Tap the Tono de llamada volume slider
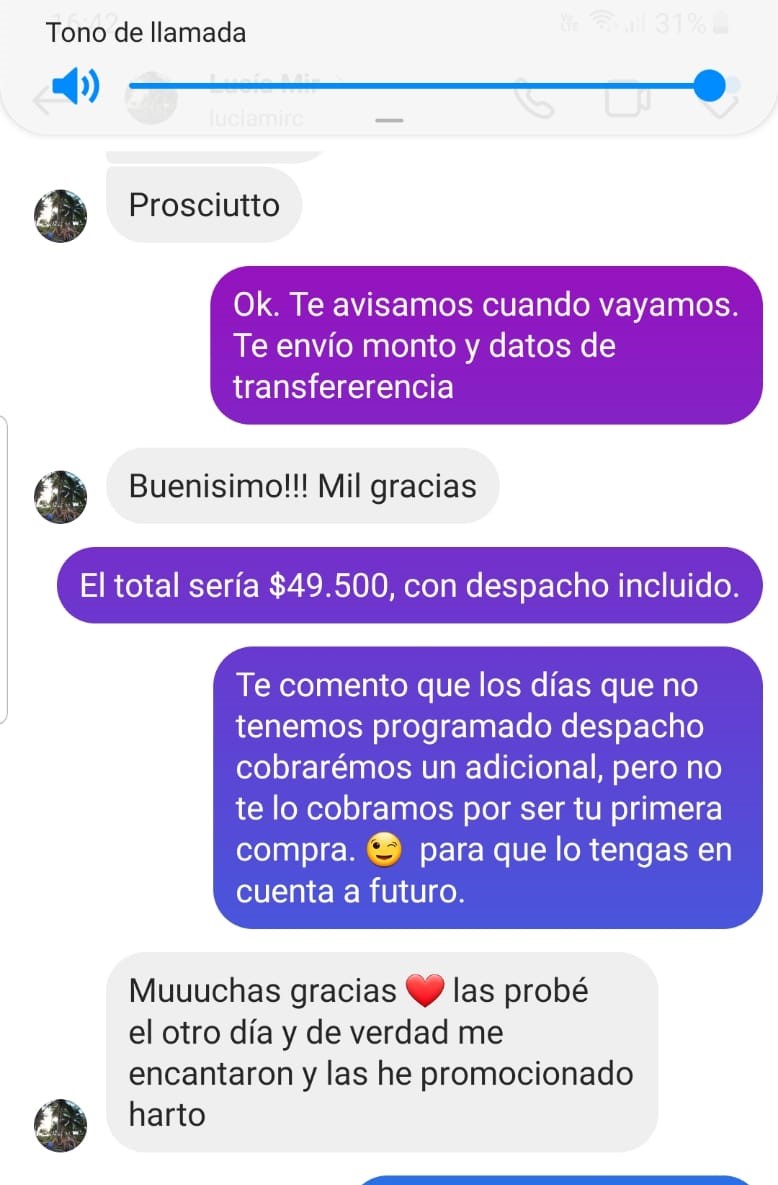Image resolution: width=778 pixels, height=1185 pixels. point(420,87)
